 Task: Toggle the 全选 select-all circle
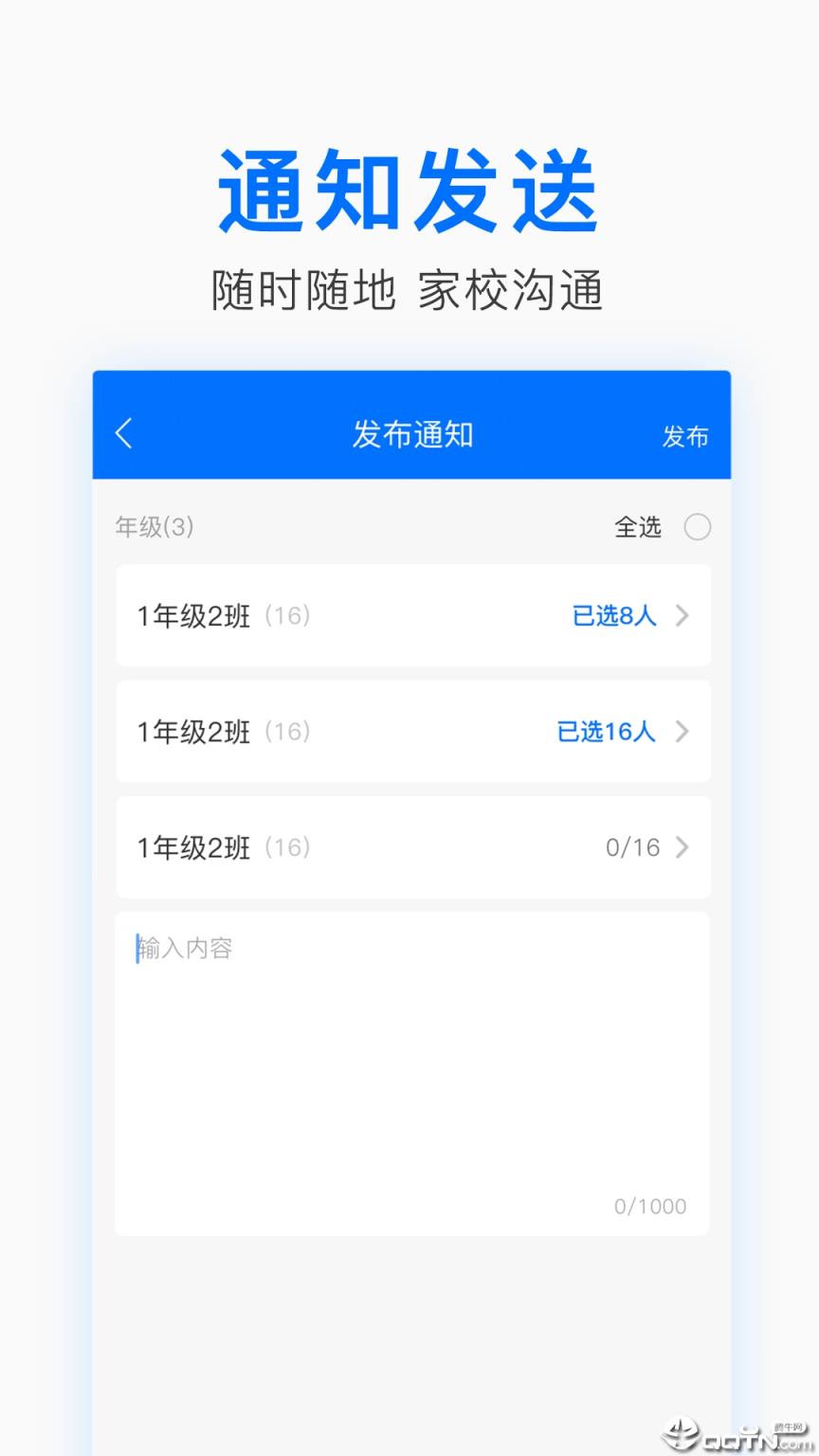point(699,527)
